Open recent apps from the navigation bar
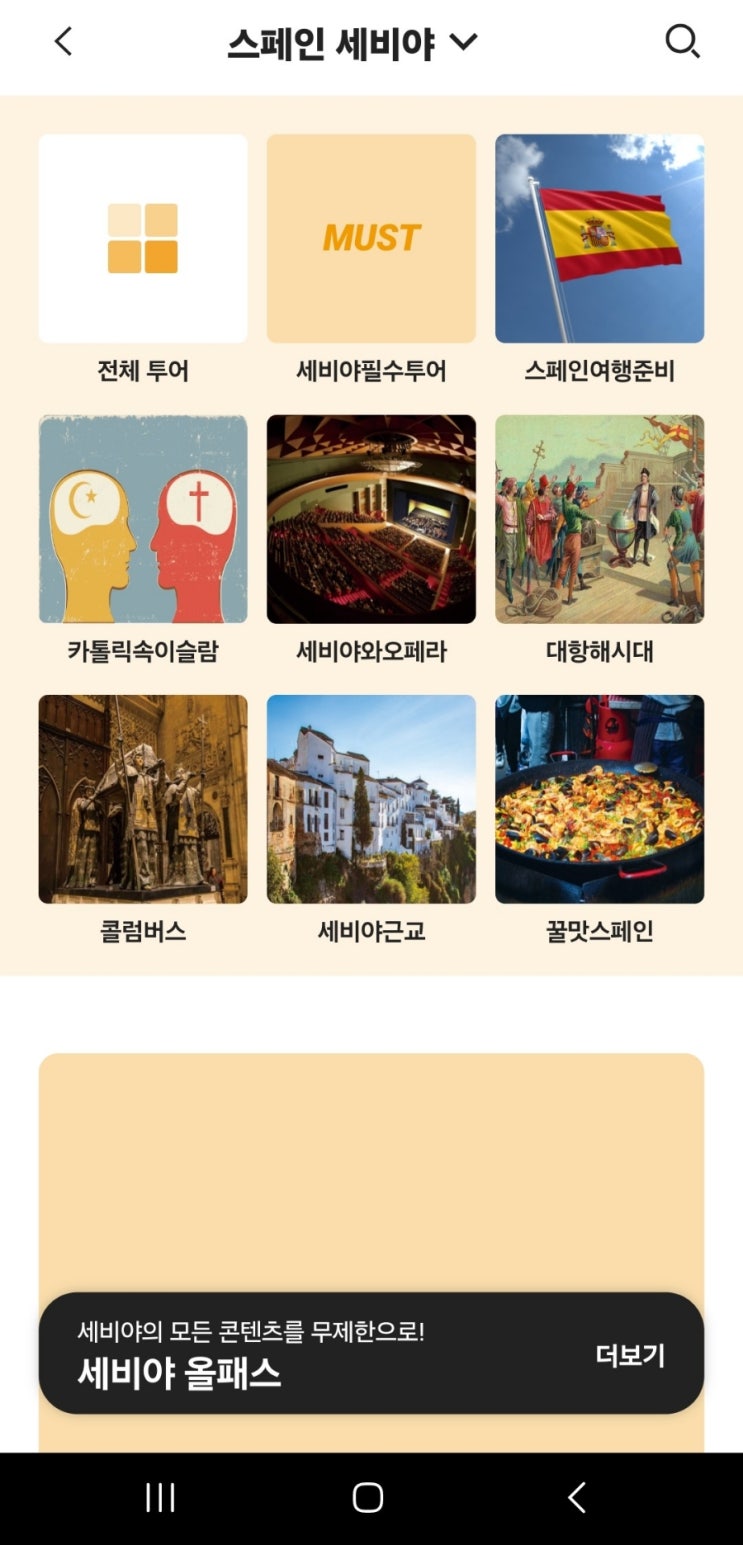This screenshot has width=743, height=1545. click(160, 1497)
